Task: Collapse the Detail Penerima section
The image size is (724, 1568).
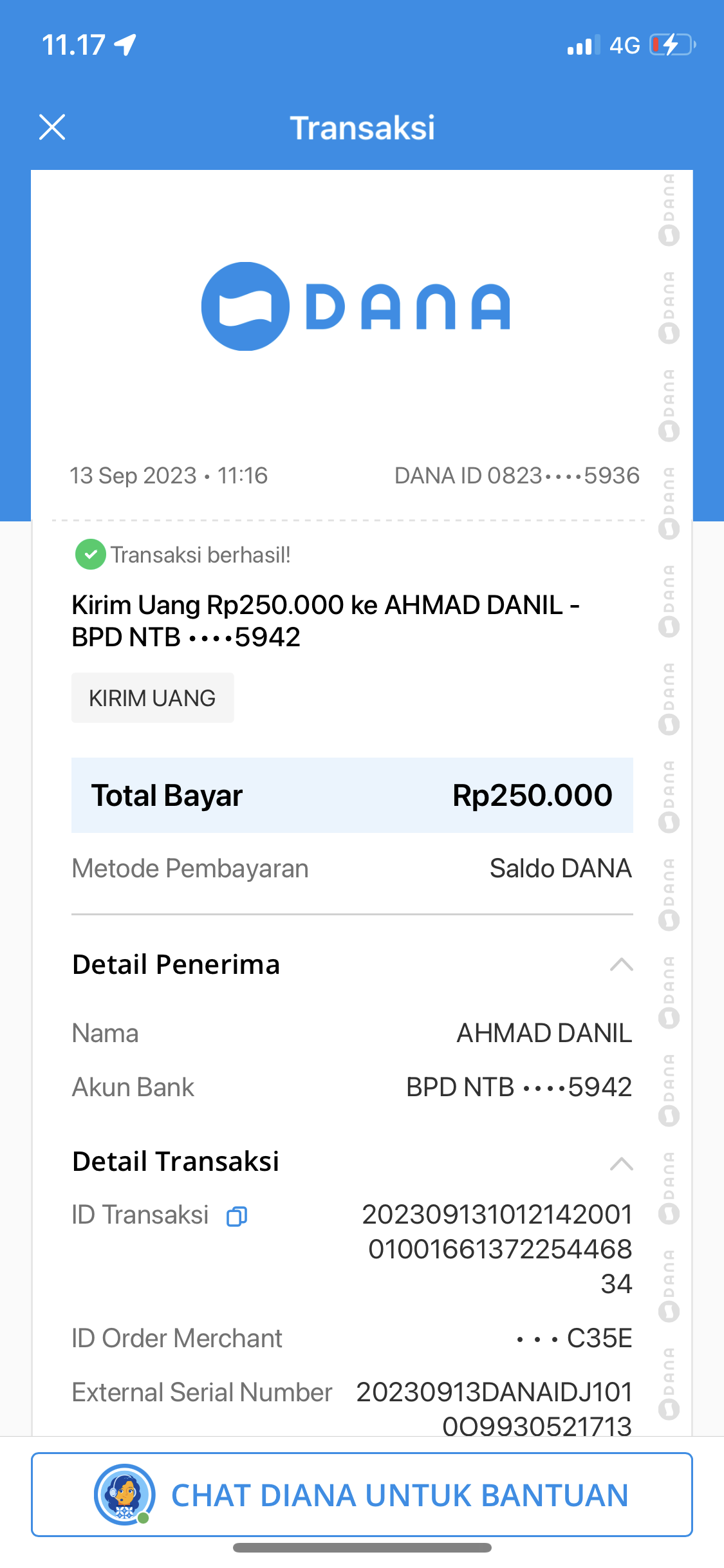Action: pyautogui.click(x=621, y=964)
